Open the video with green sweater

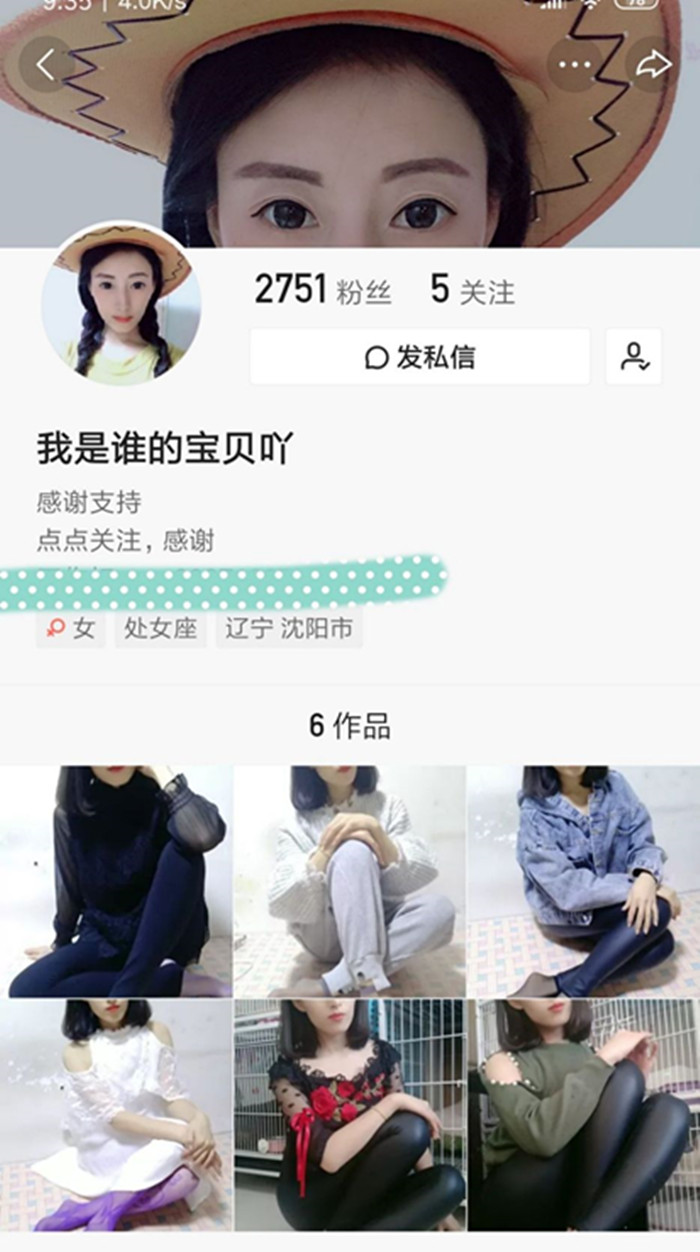(584, 1115)
